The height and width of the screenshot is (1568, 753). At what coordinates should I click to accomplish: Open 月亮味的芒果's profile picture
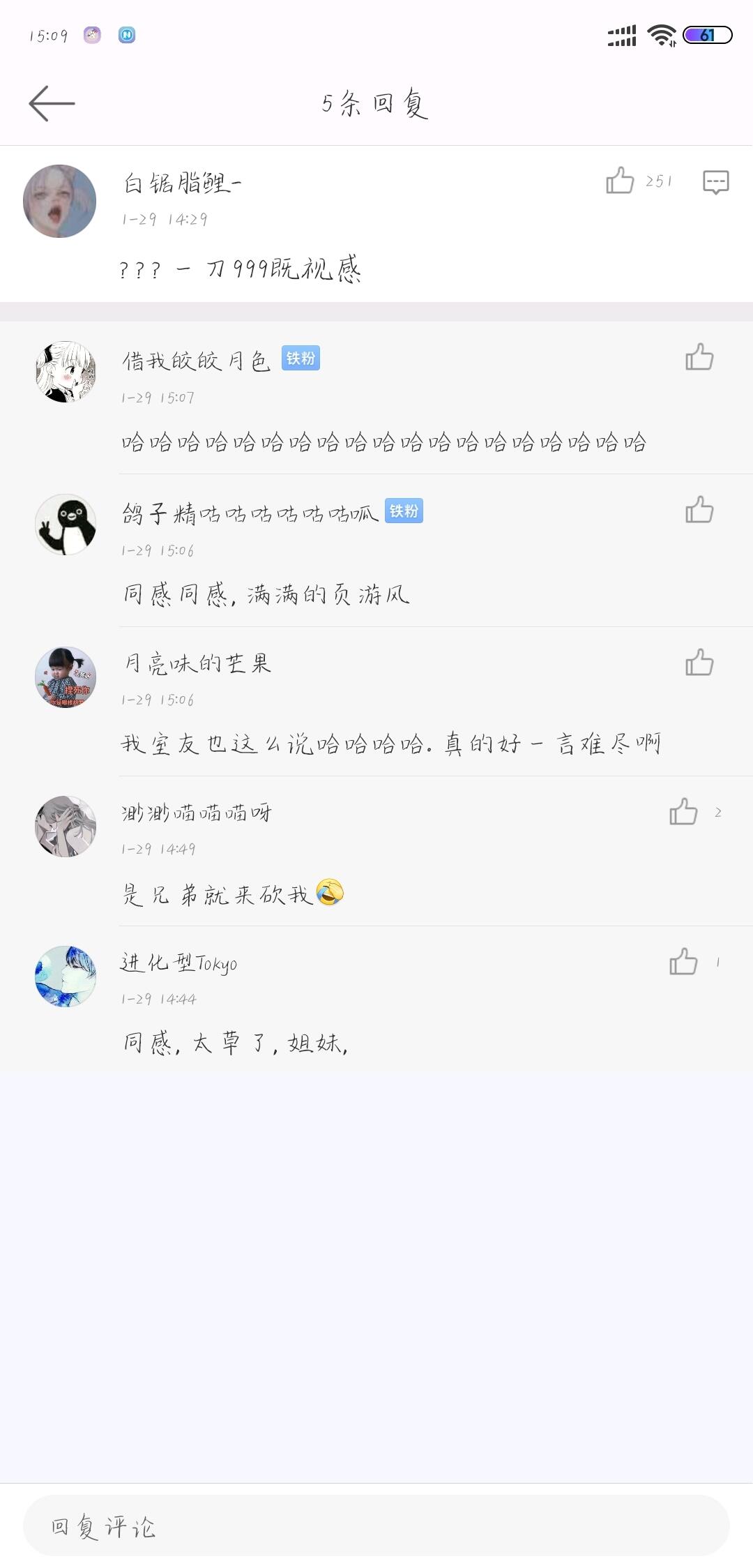tap(66, 677)
